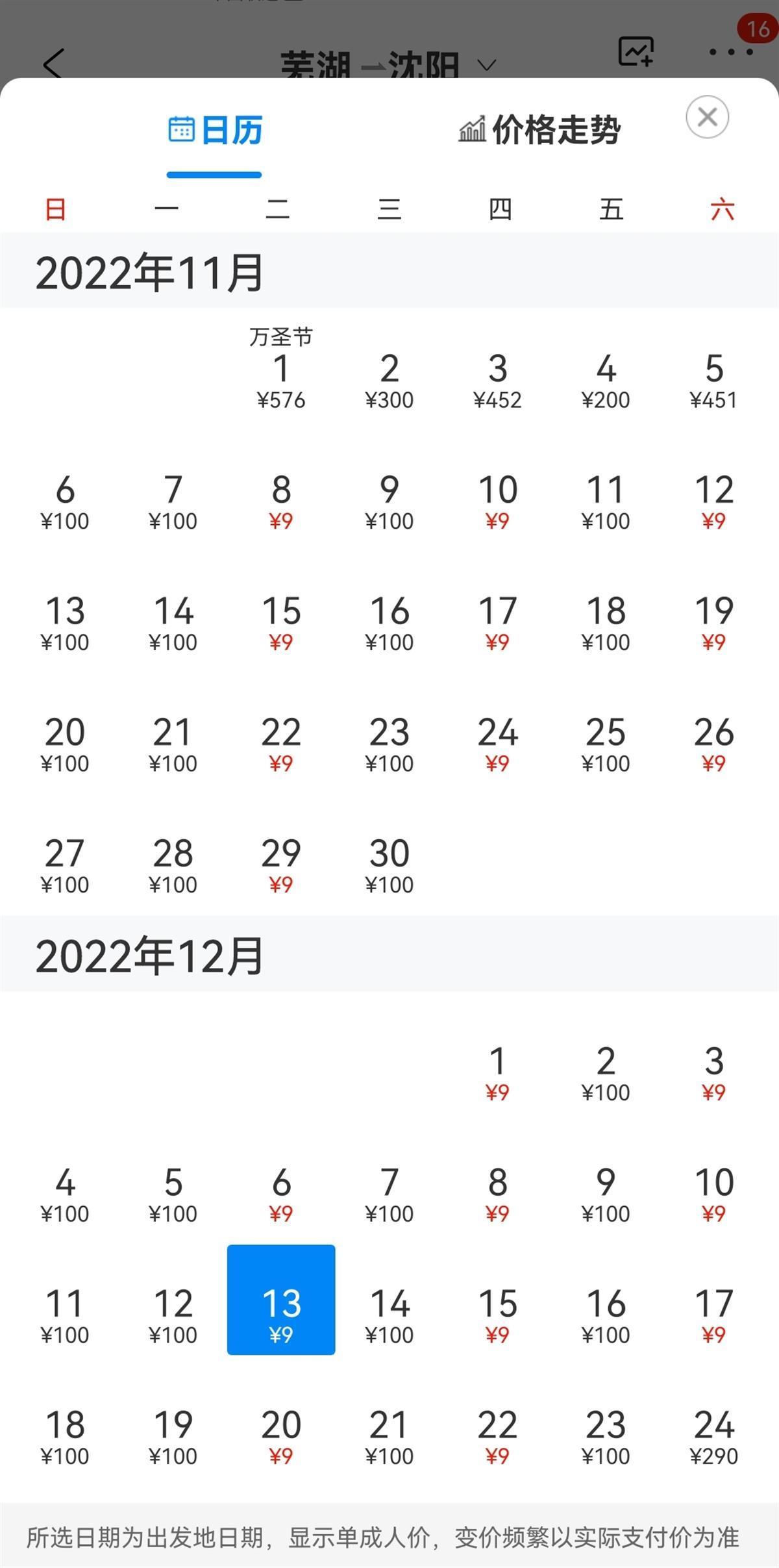
Task: Select November 4 at ¥200
Action: (x=606, y=380)
